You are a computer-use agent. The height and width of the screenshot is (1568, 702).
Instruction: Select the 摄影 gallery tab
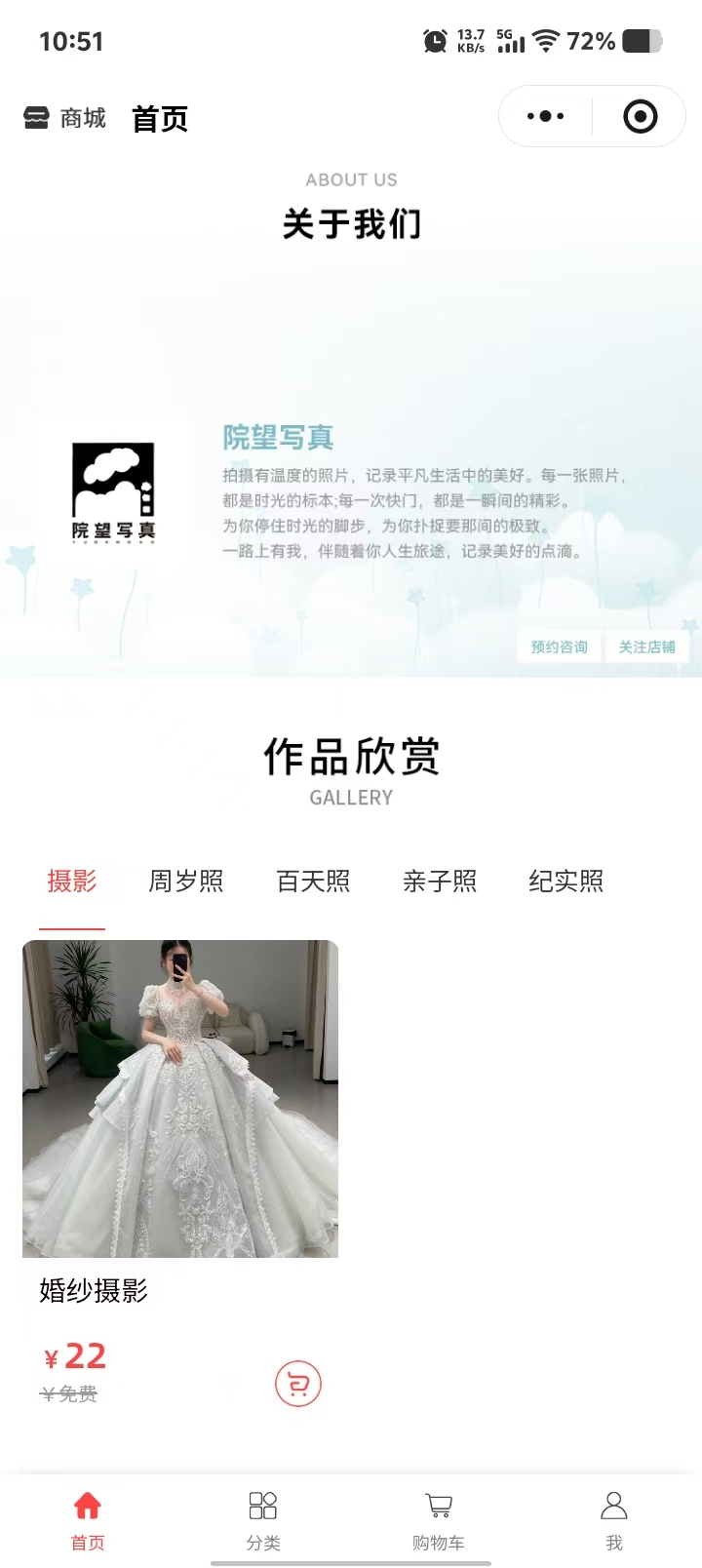pyautogui.click(x=72, y=882)
